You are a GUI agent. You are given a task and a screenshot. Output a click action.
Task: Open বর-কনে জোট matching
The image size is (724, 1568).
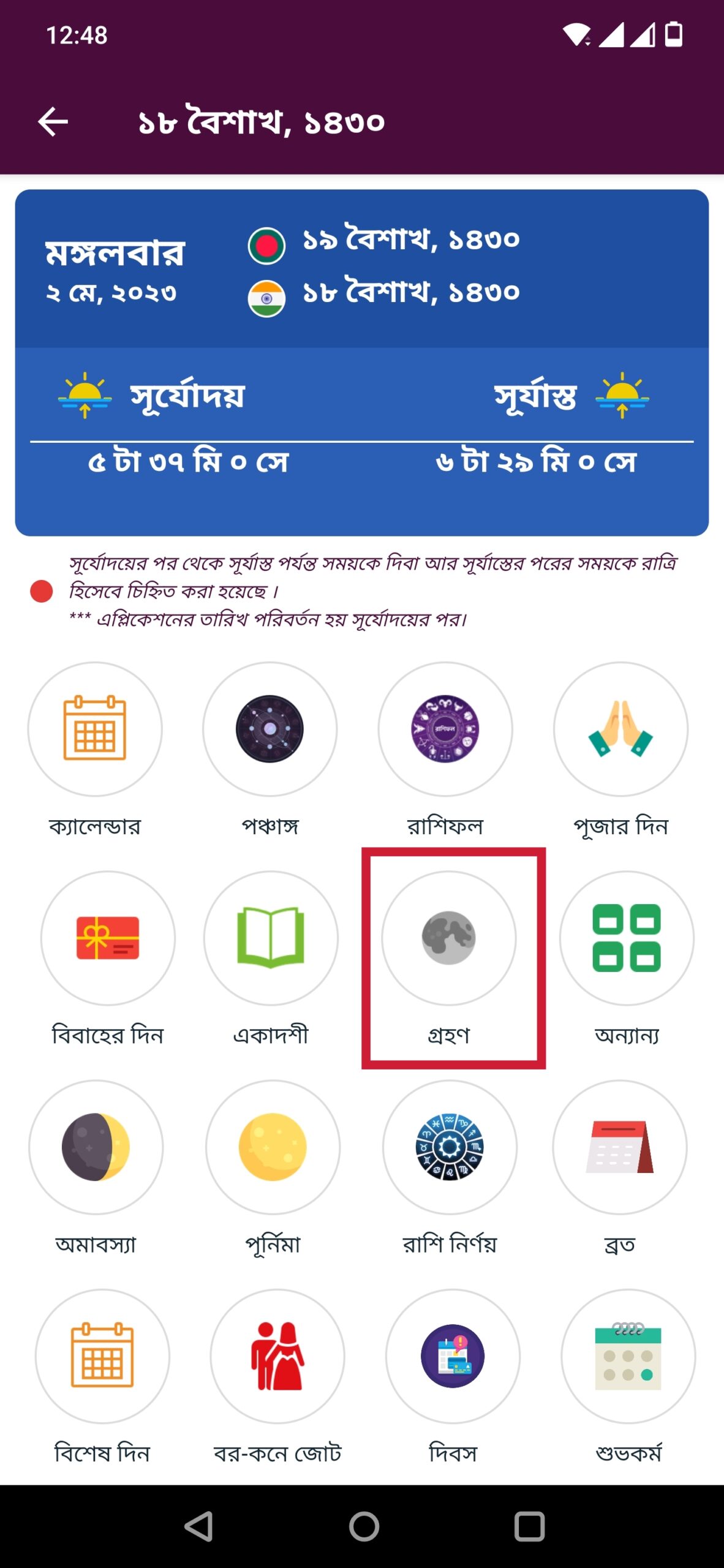tap(277, 1356)
